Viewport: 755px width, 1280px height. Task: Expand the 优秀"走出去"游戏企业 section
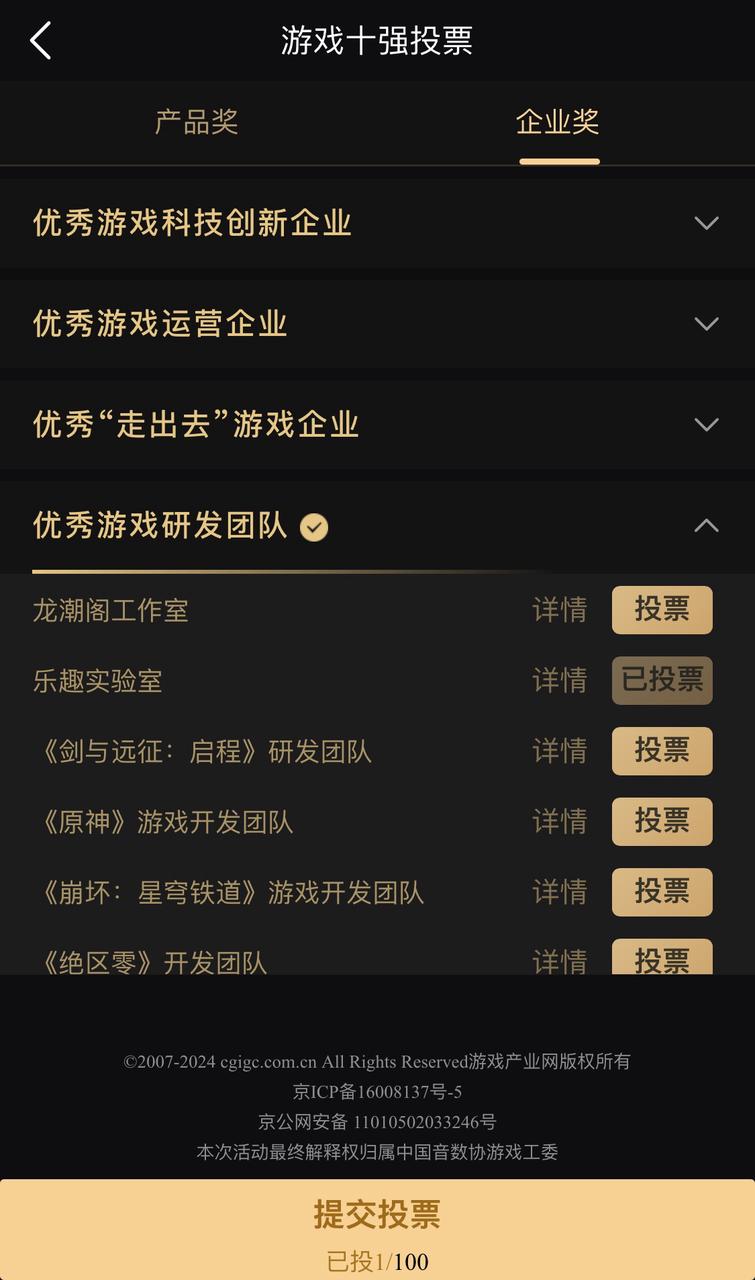click(x=377, y=425)
